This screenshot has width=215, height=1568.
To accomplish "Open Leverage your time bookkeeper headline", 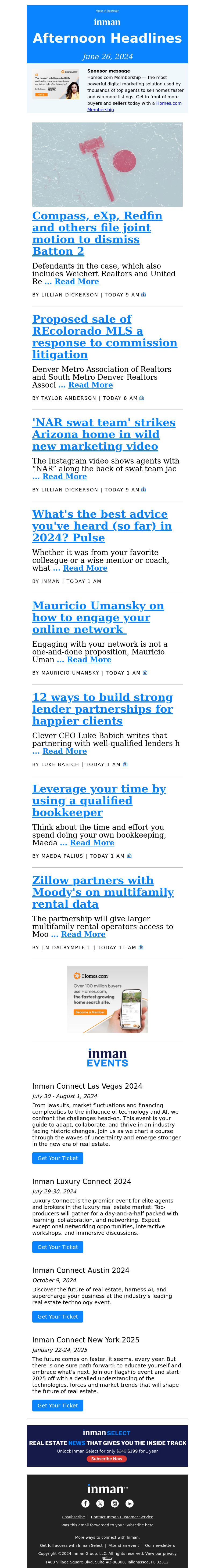I will pos(99,801).
